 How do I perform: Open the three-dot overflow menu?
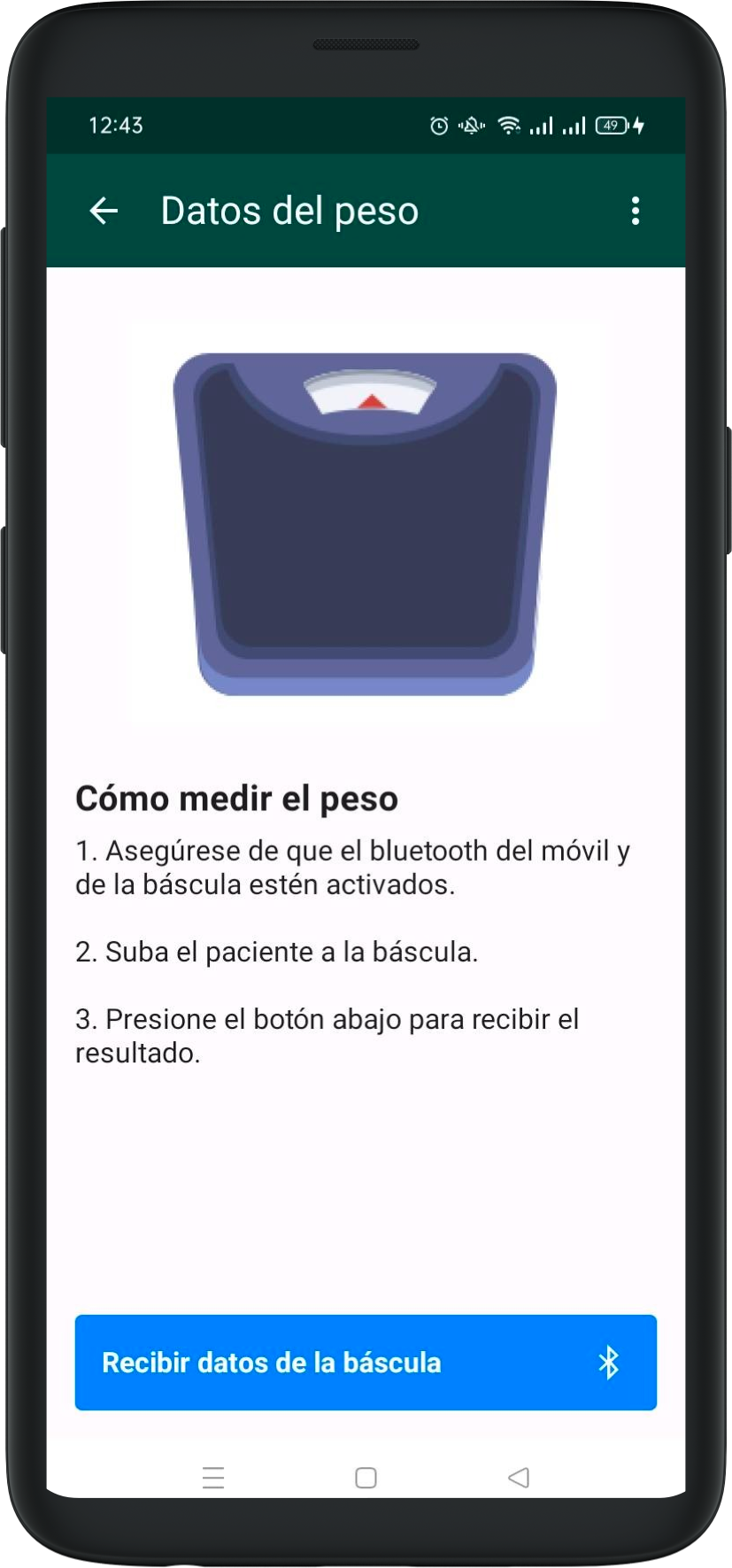(x=636, y=211)
